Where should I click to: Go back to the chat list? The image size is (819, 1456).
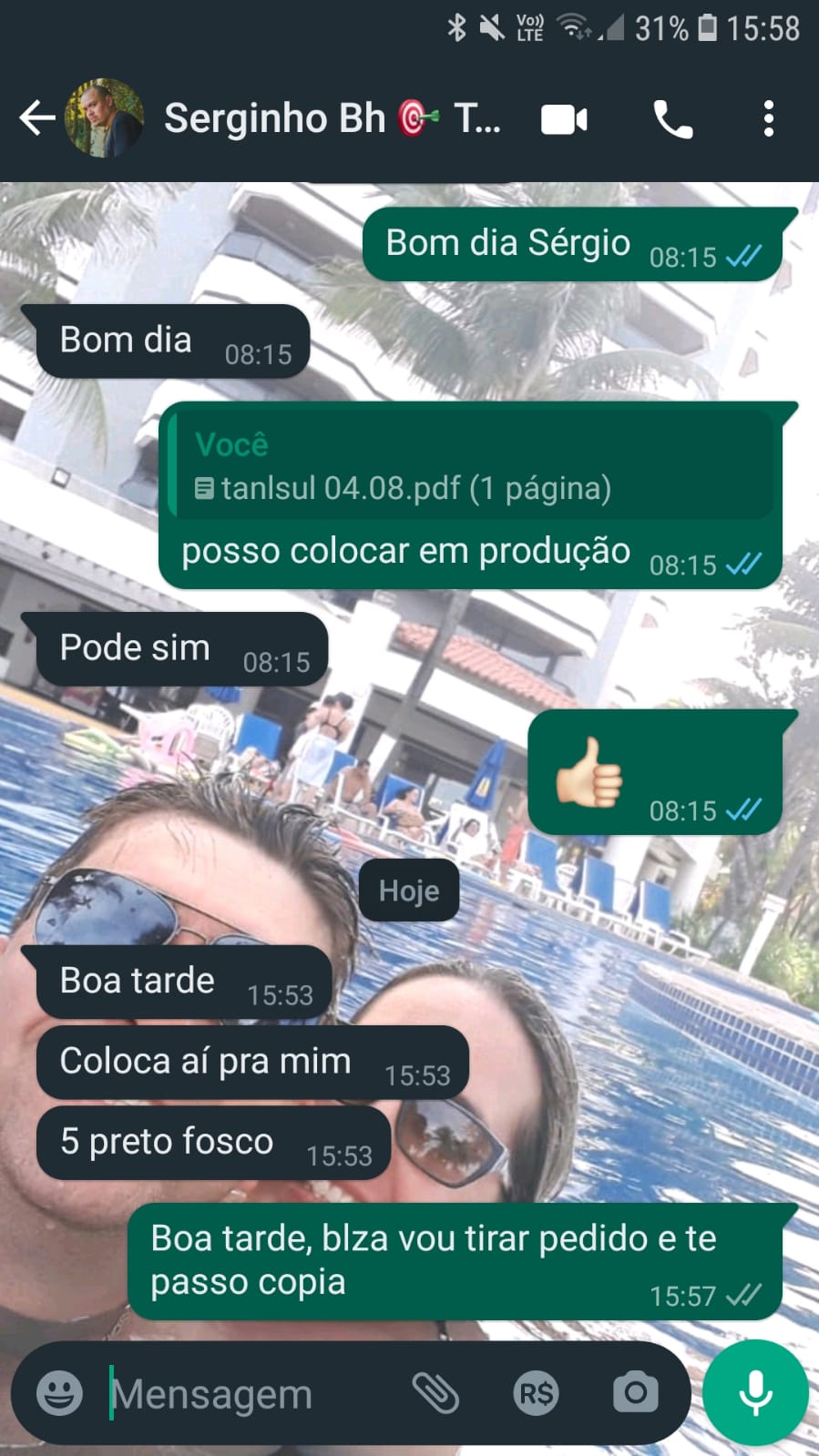(x=36, y=118)
